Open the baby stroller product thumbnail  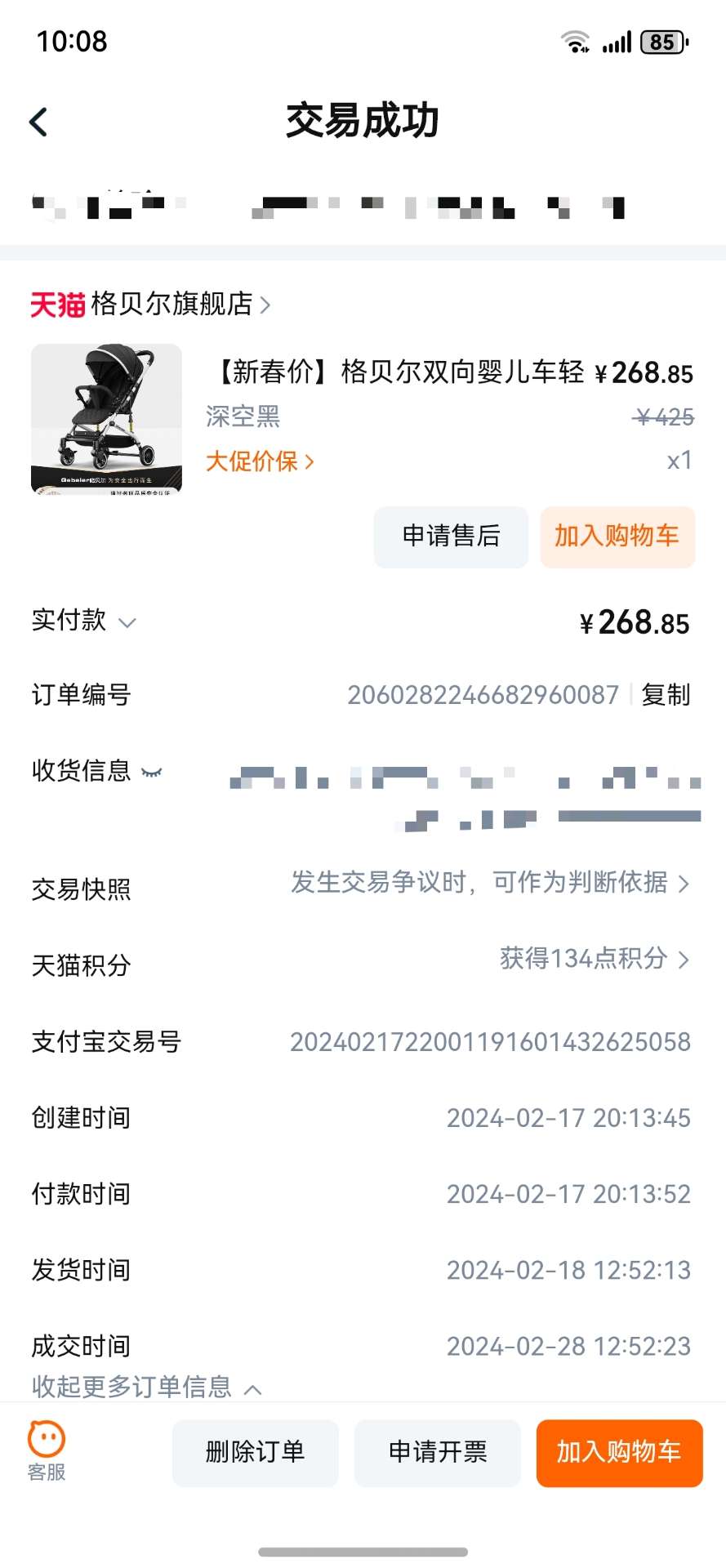[x=106, y=419]
